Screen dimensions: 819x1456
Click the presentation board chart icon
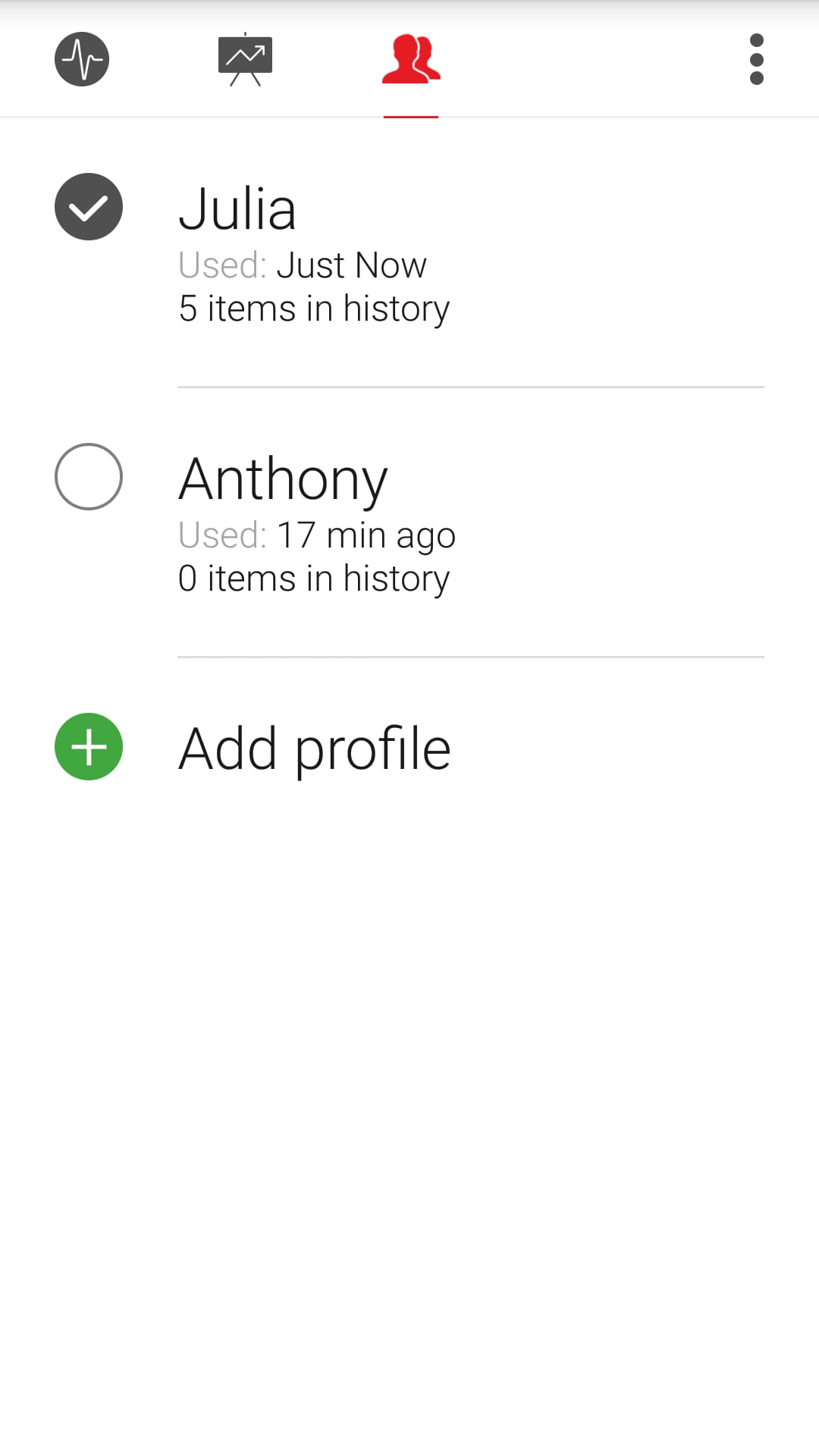pos(245,58)
